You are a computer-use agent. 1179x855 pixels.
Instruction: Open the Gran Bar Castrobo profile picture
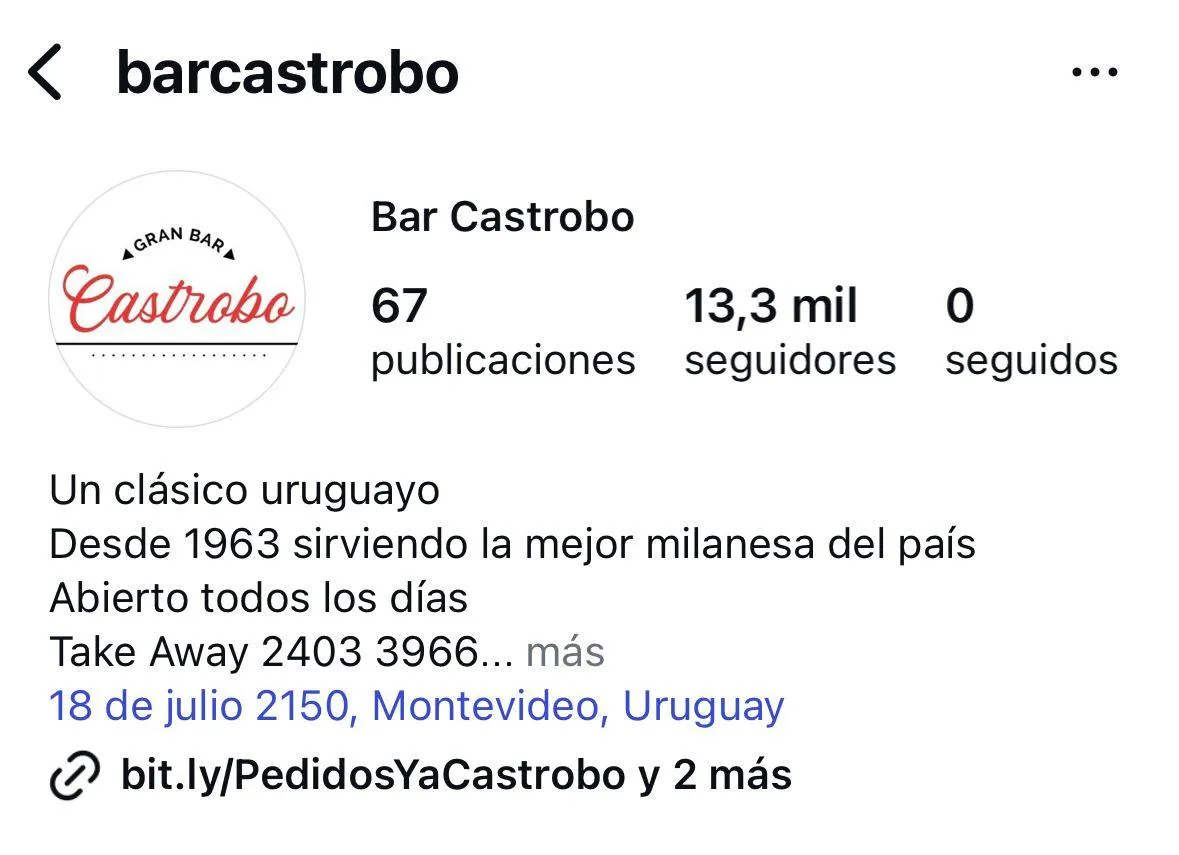pos(177,299)
